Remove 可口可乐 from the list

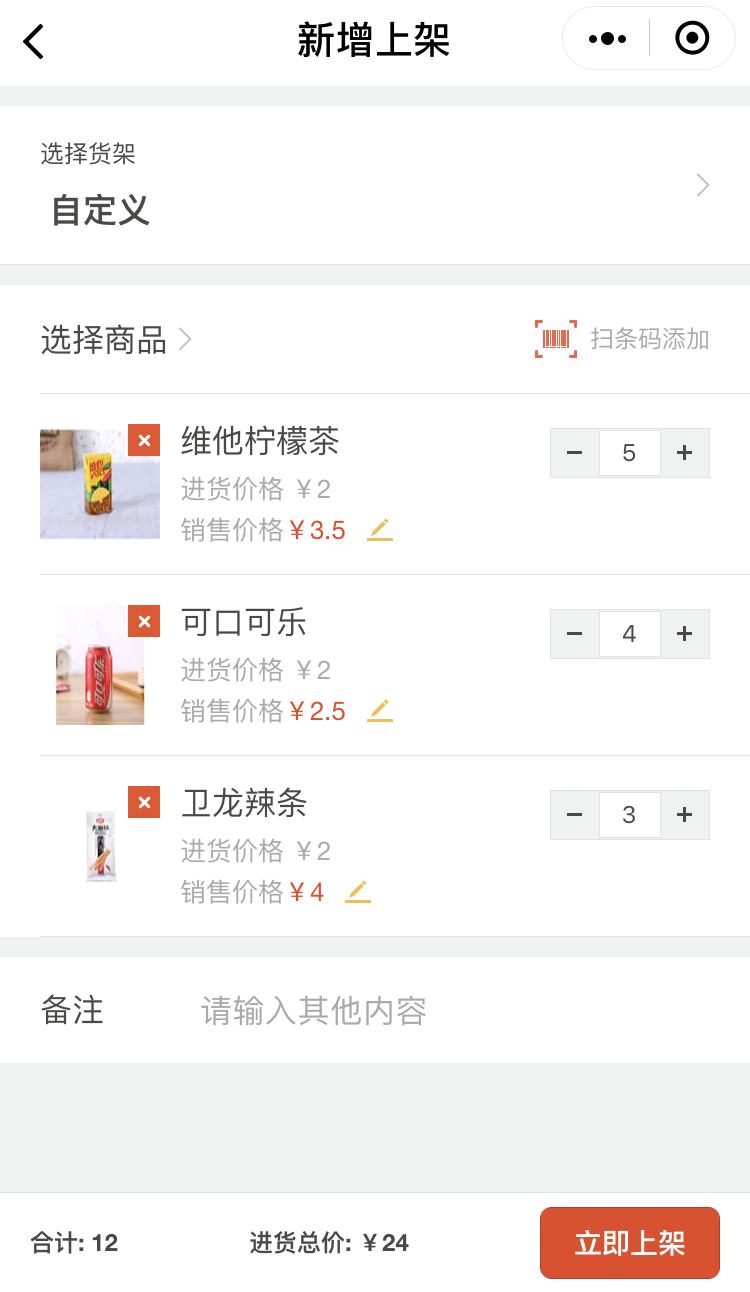pyautogui.click(x=144, y=621)
